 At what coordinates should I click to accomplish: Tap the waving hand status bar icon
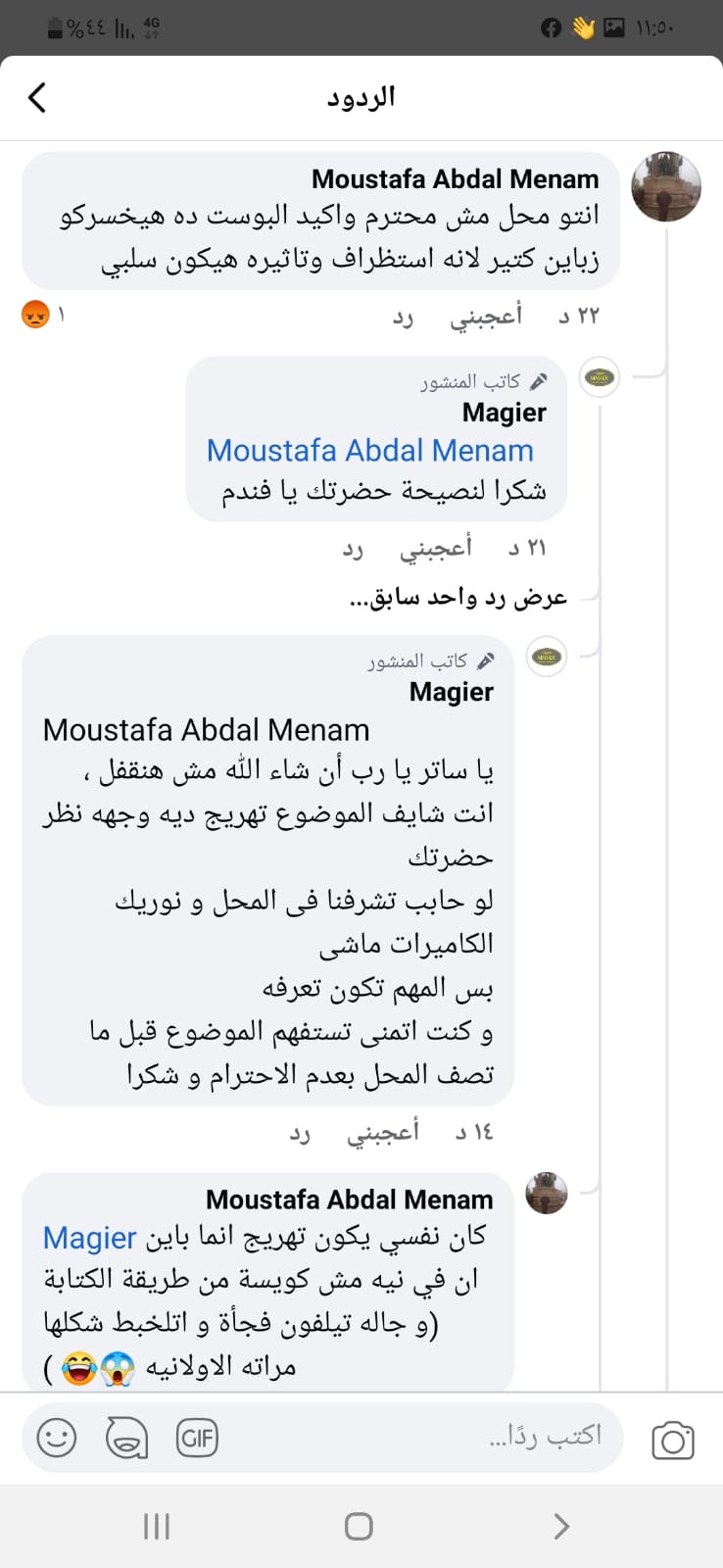pos(583,27)
